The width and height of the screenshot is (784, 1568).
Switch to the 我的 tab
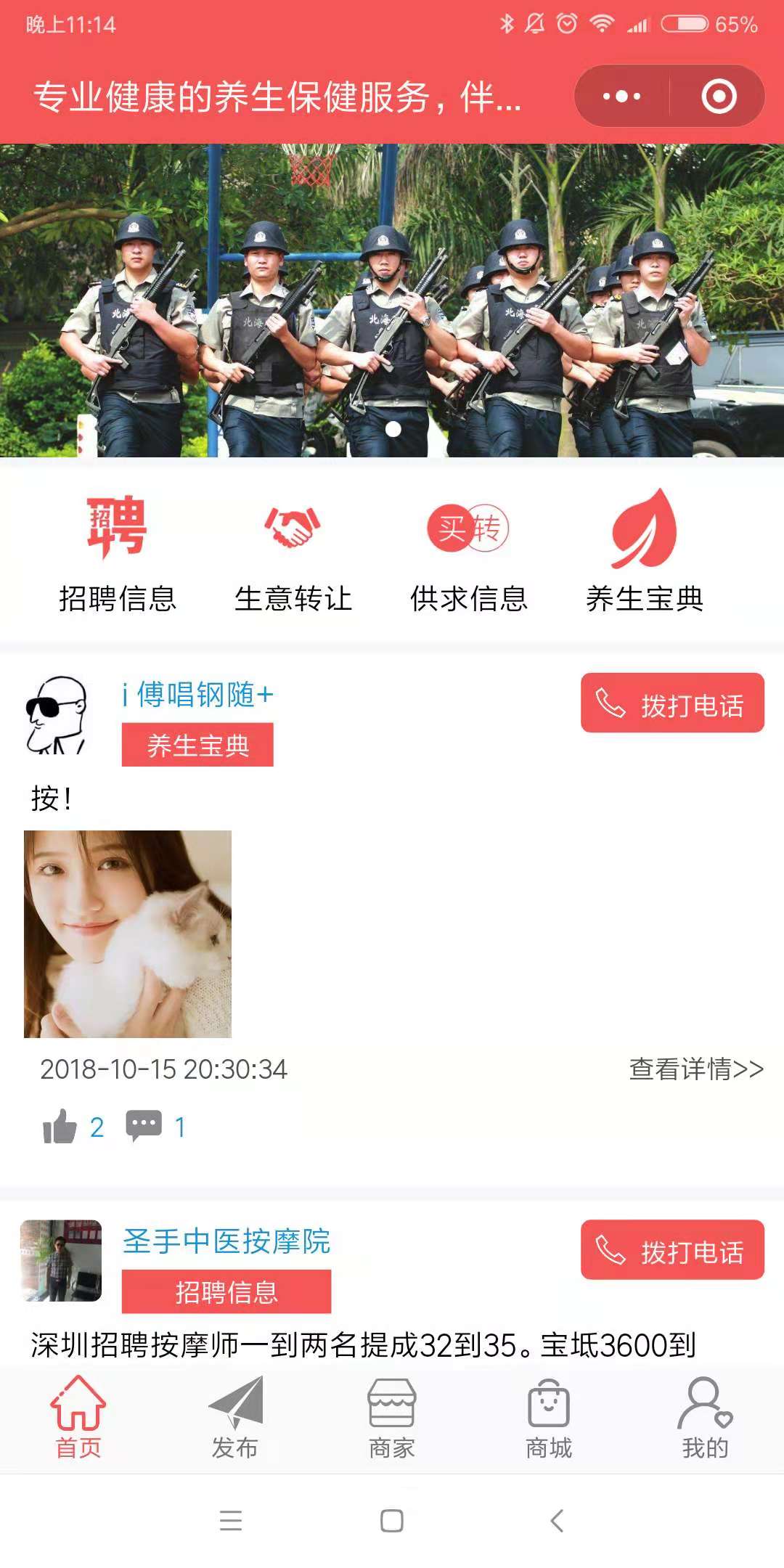point(705,1417)
